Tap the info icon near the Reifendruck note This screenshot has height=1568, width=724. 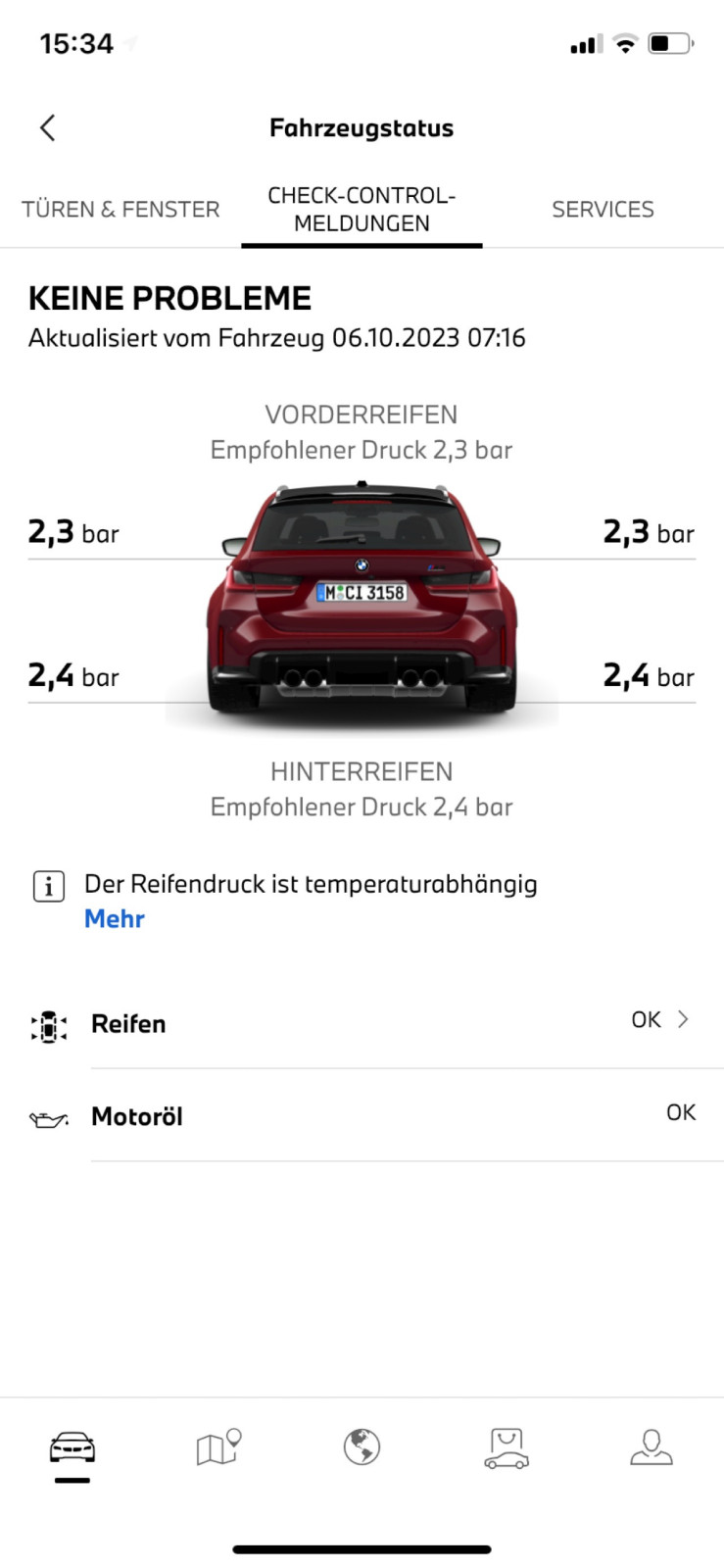tap(47, 885)
